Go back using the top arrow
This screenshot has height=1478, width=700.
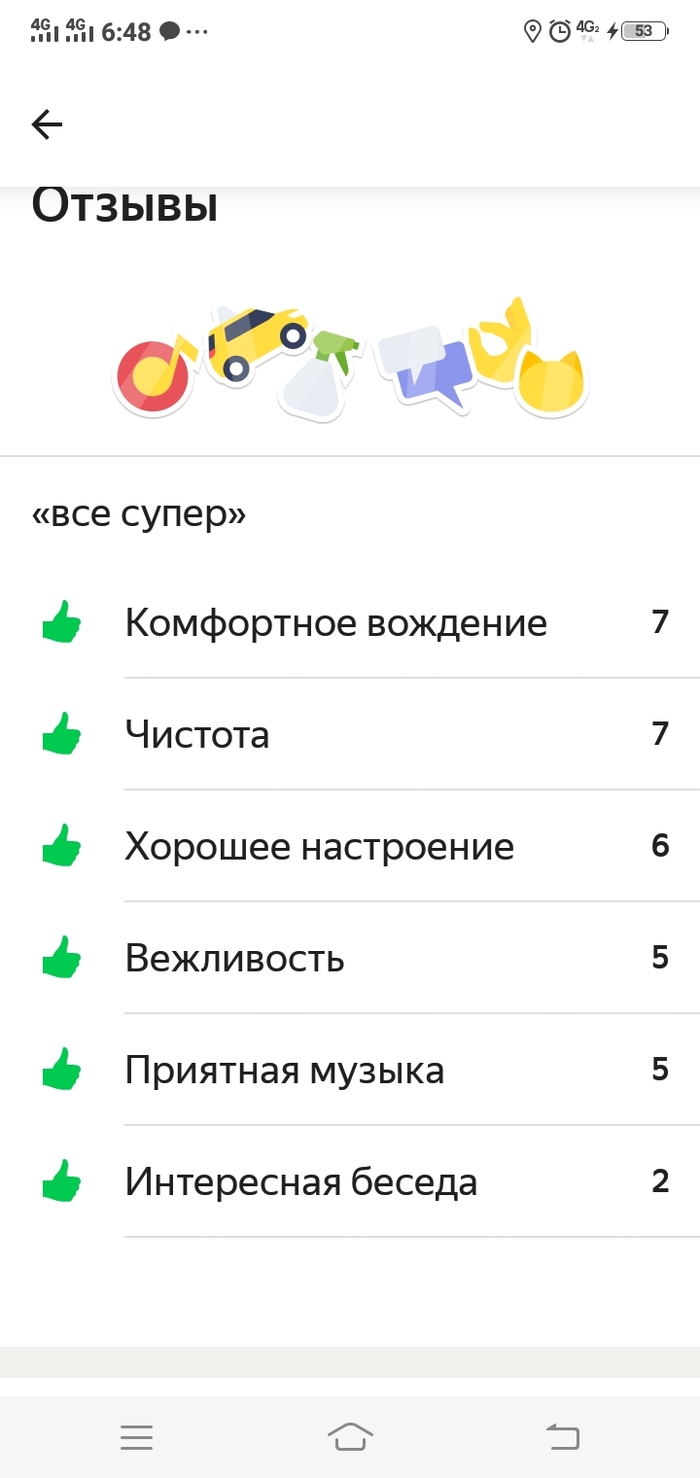click(47, 124)
